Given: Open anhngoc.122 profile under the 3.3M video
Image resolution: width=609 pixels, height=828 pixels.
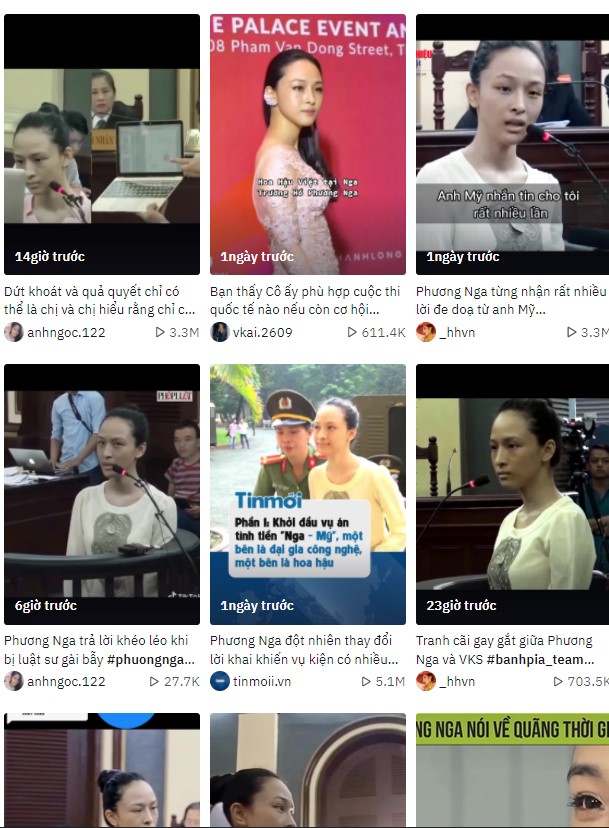Looking at the screenshot, I should pos(66,332).
